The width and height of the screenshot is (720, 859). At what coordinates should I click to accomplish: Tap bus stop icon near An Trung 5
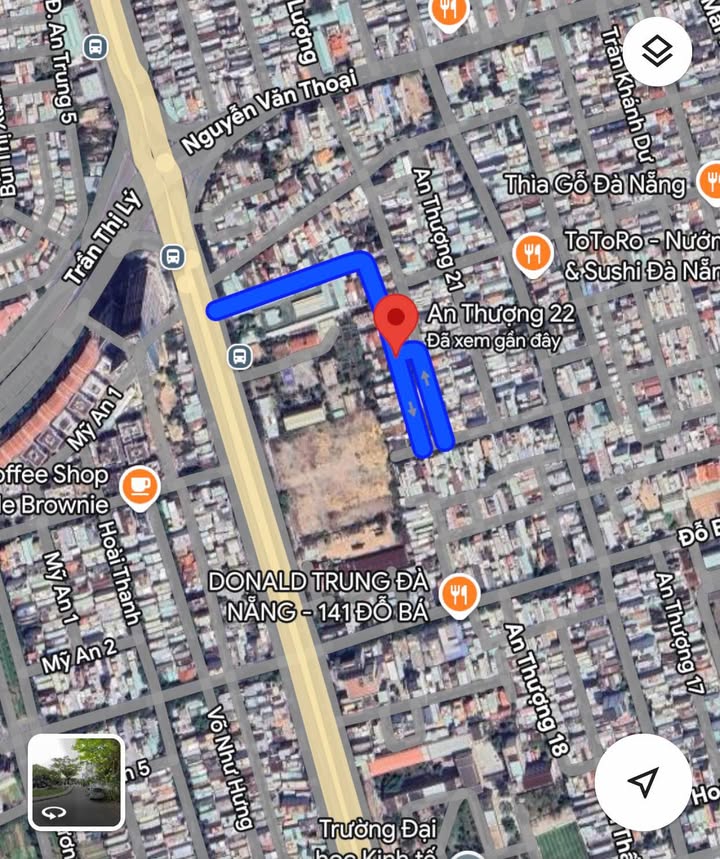[x=96, y=45]
